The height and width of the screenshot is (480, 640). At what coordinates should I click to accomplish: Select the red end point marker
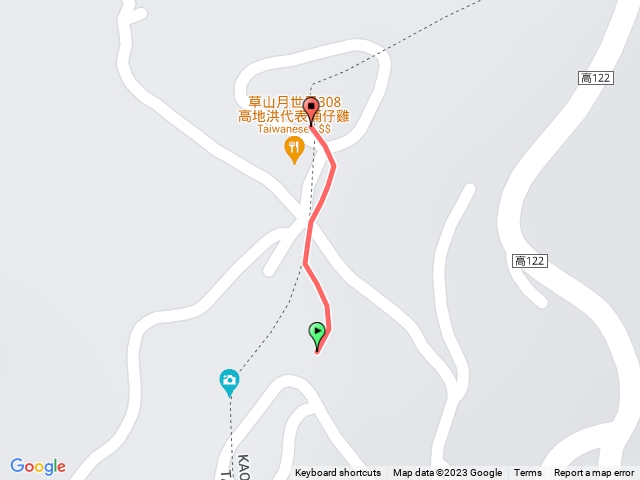click(311, 108)
